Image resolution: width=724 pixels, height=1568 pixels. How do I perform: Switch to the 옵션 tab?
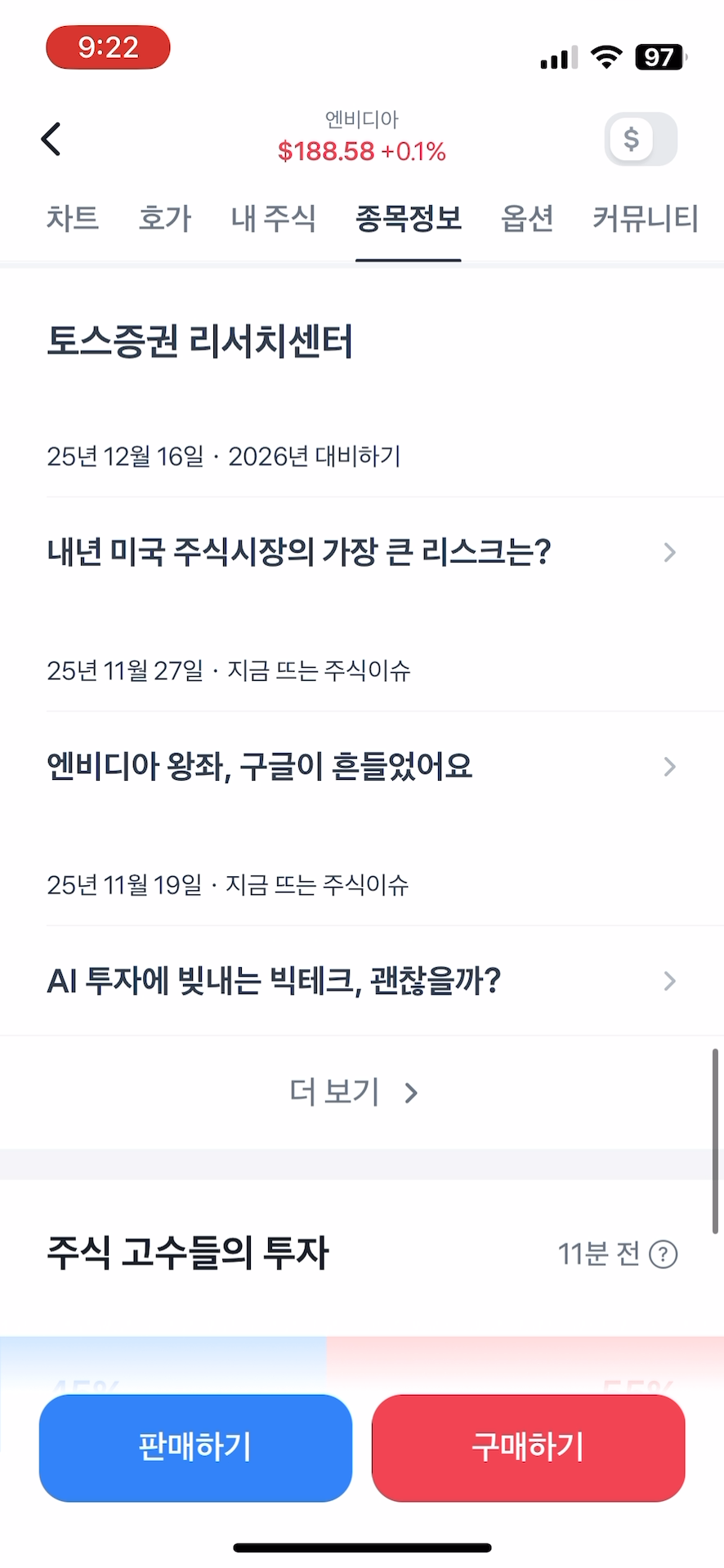coord(527,218)
